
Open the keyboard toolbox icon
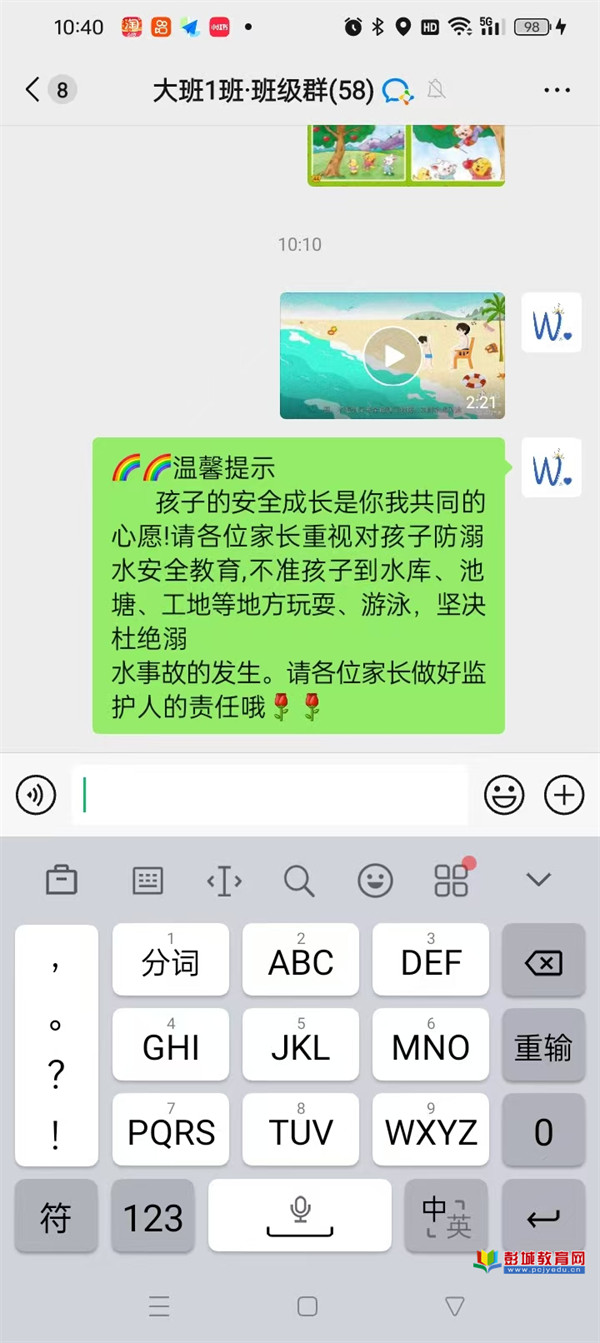coord(62,880)
